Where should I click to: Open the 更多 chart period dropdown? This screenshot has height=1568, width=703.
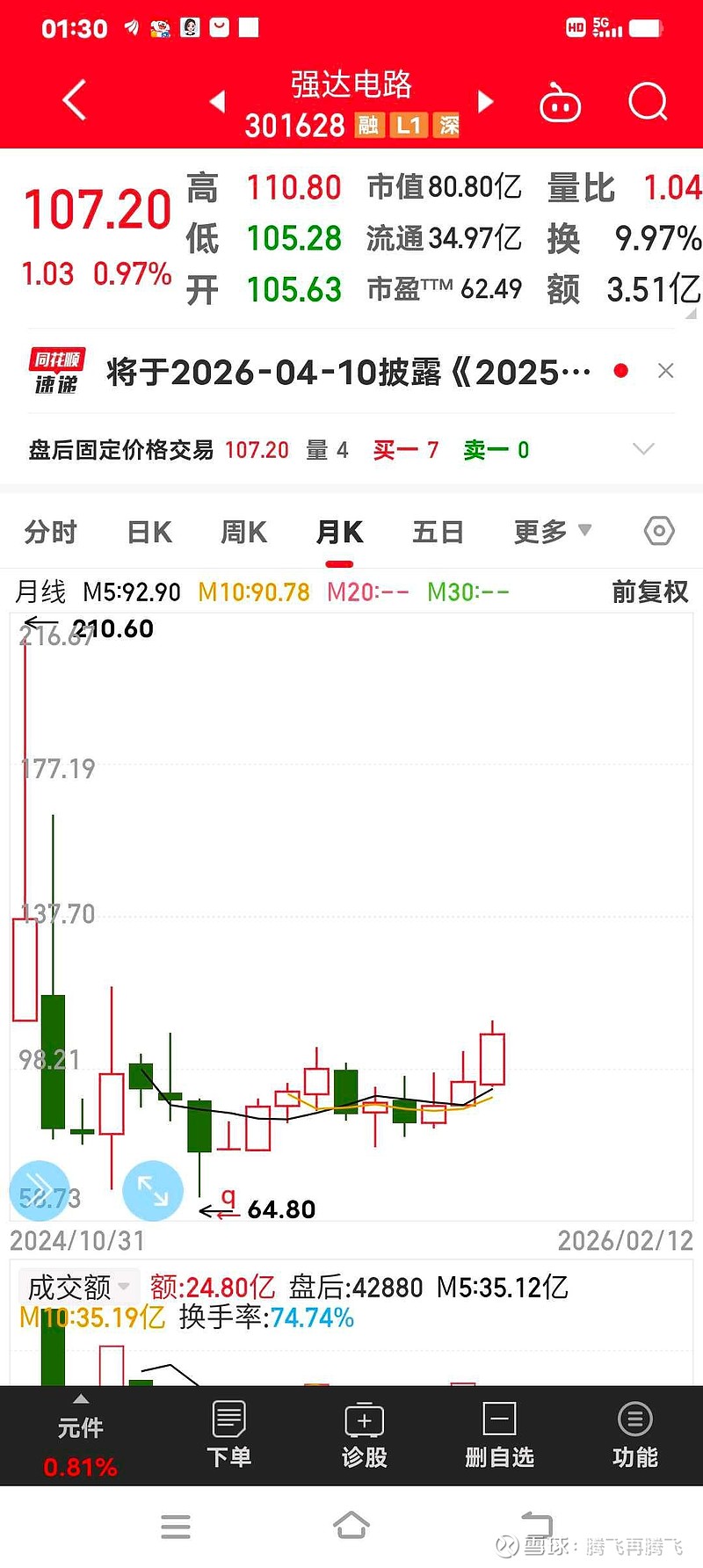(552, 532)
